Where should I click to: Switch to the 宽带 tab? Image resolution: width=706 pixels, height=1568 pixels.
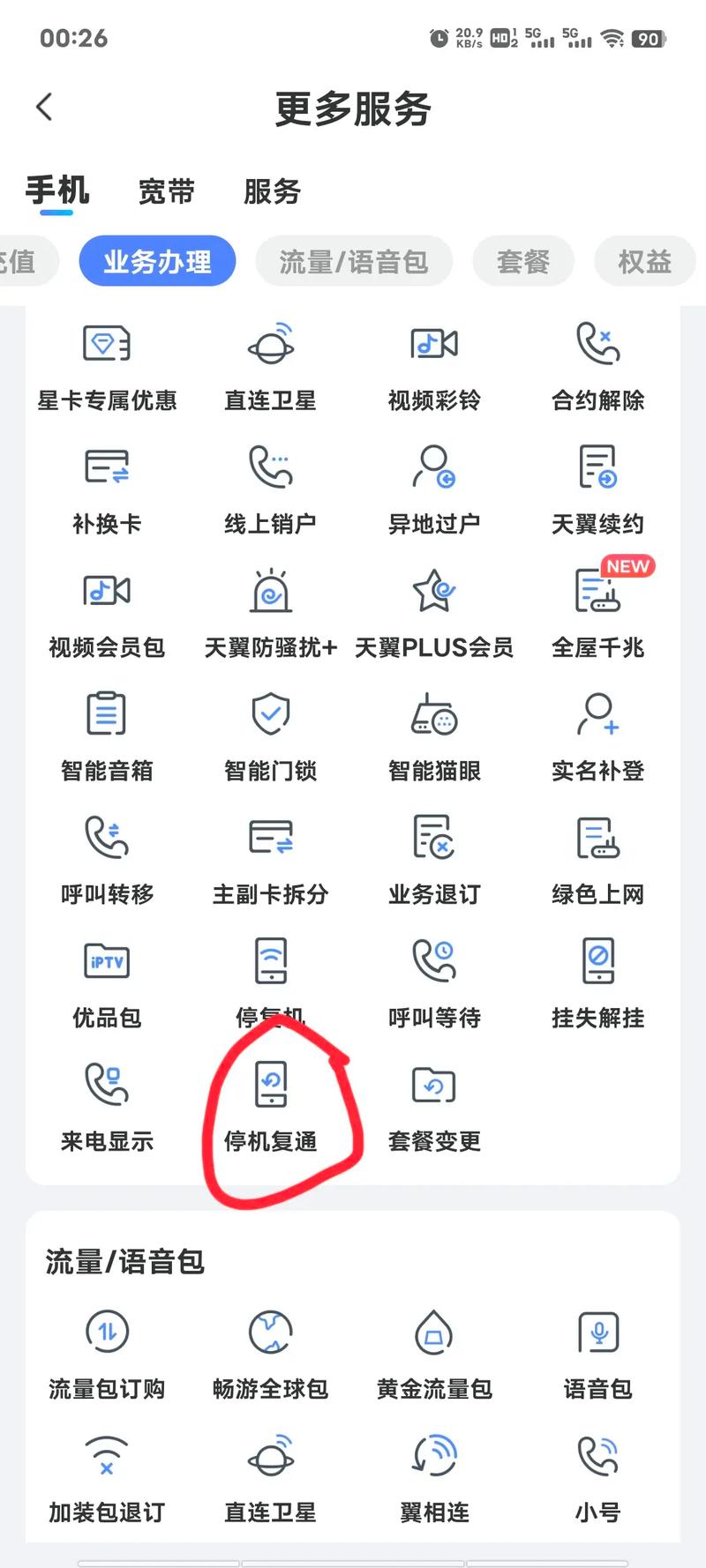pos(166,191)
